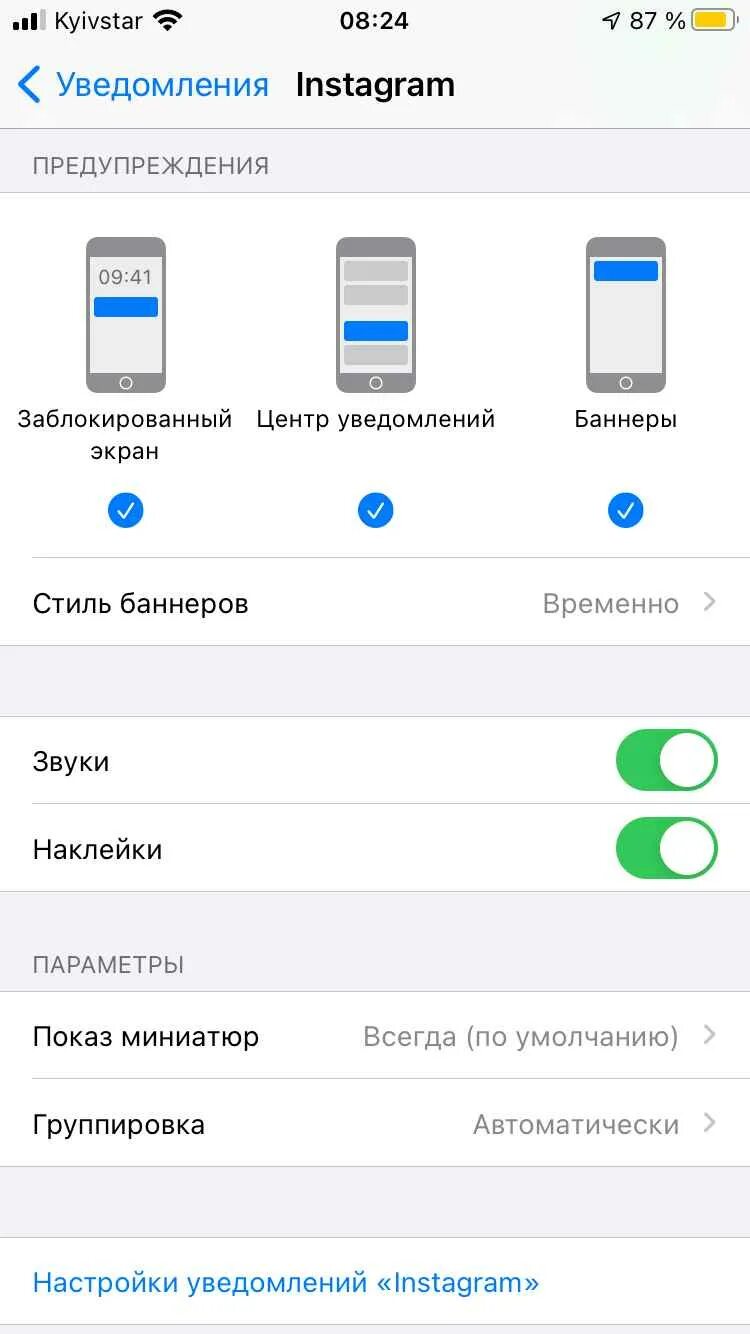The width and height of the screenshot is (750, 1334).
Task: Open Группировка options
Action: pos(375,1124)
